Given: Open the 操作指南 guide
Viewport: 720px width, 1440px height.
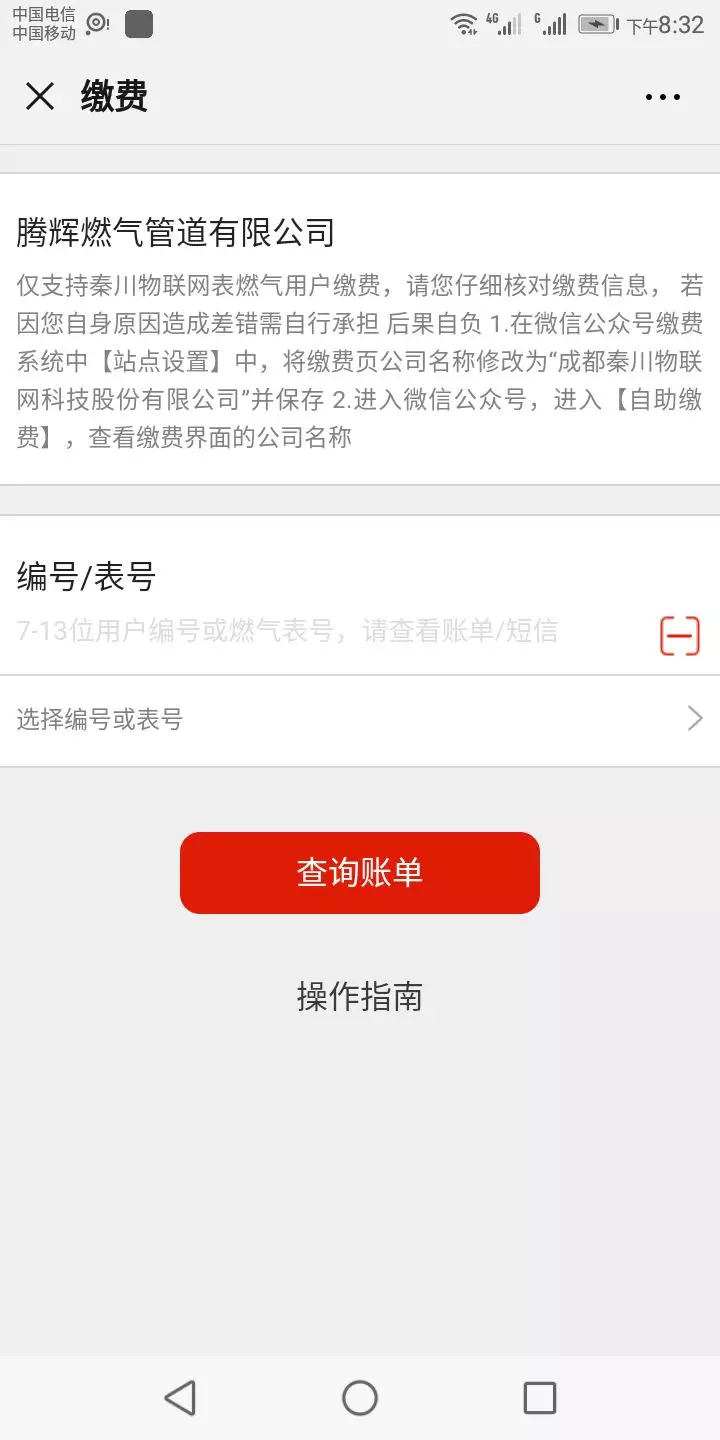Looking at the screenshot, I should tap(360, 996).
